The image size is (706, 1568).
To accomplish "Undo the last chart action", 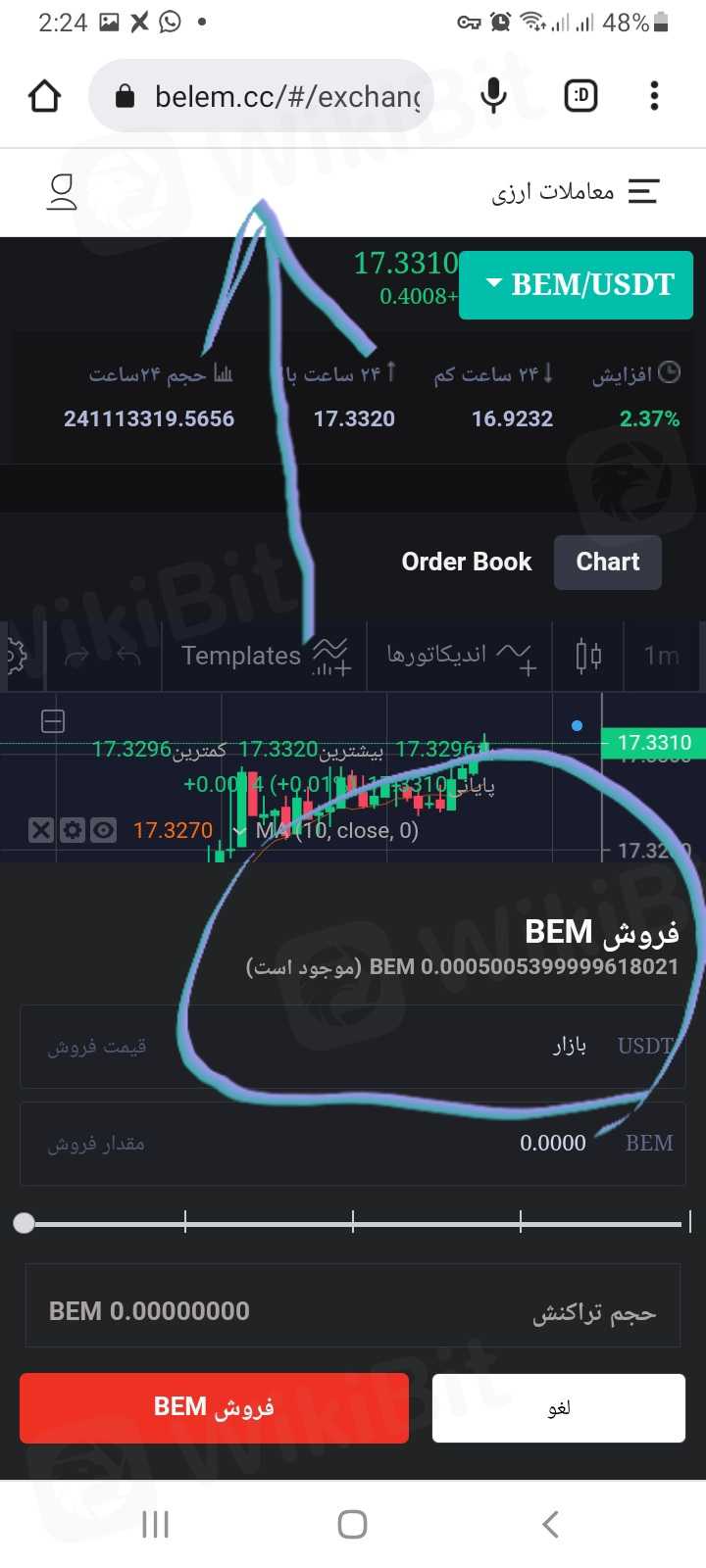I will point(128,656).
